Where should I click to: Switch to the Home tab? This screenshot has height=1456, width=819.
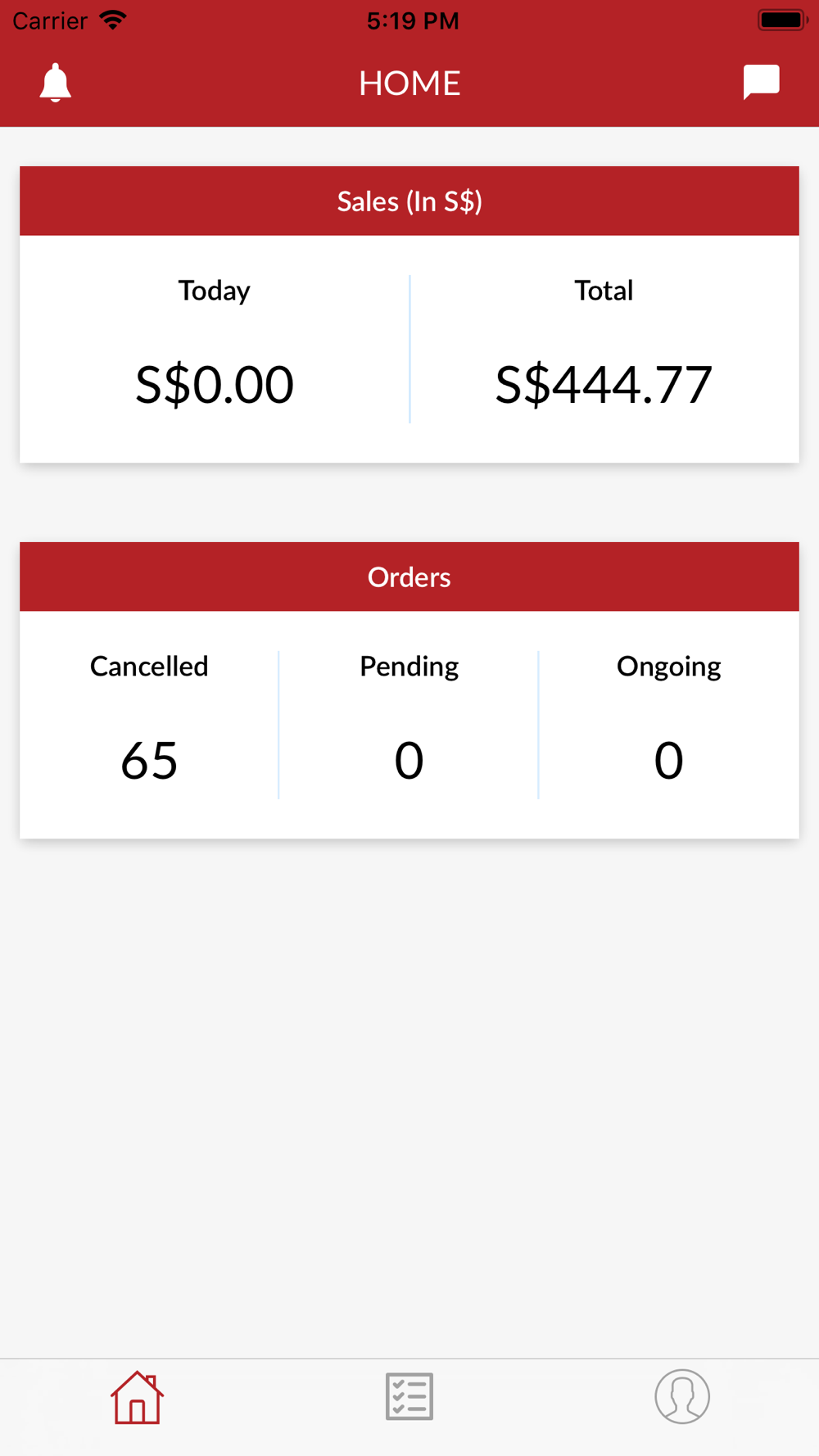point(137,1398)
